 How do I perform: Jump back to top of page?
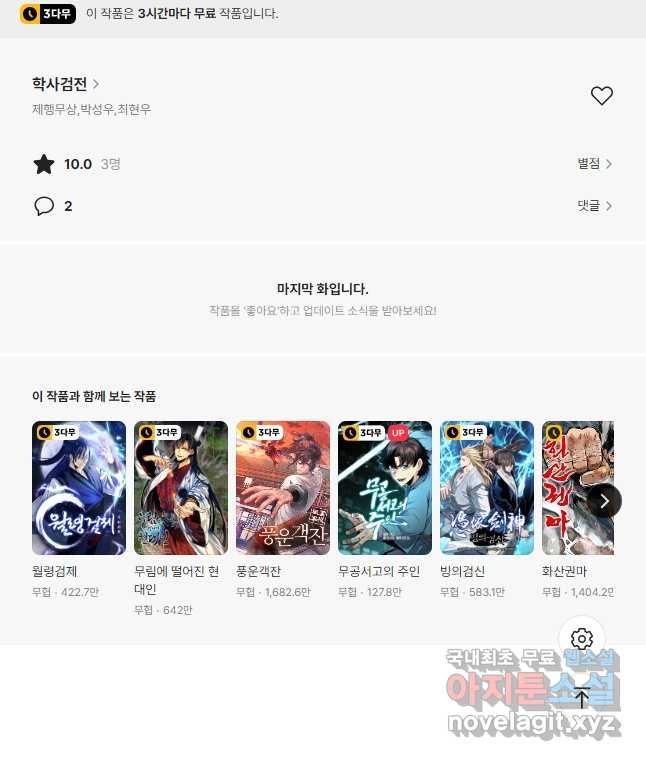pyautogui.click(x=582, y=697)
